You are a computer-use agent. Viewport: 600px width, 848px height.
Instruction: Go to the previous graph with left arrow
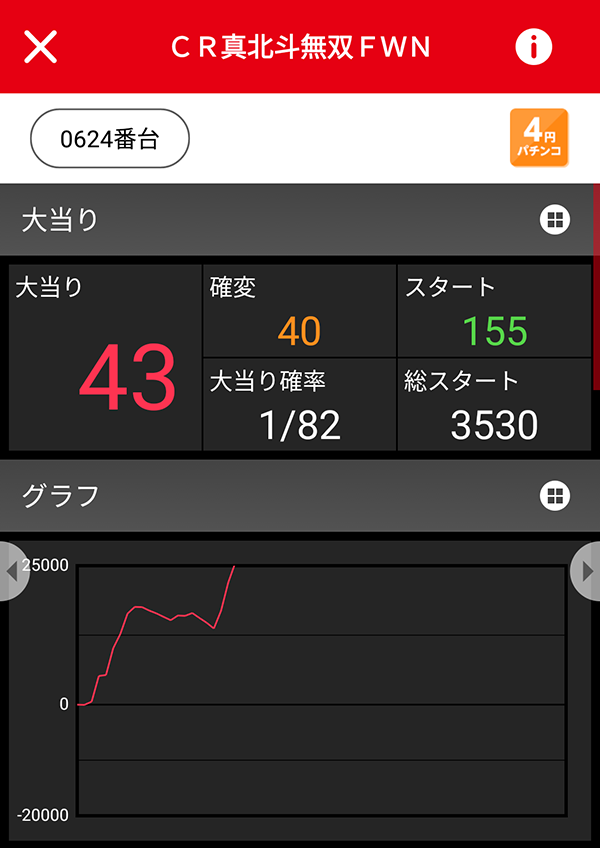coord(12,570)
